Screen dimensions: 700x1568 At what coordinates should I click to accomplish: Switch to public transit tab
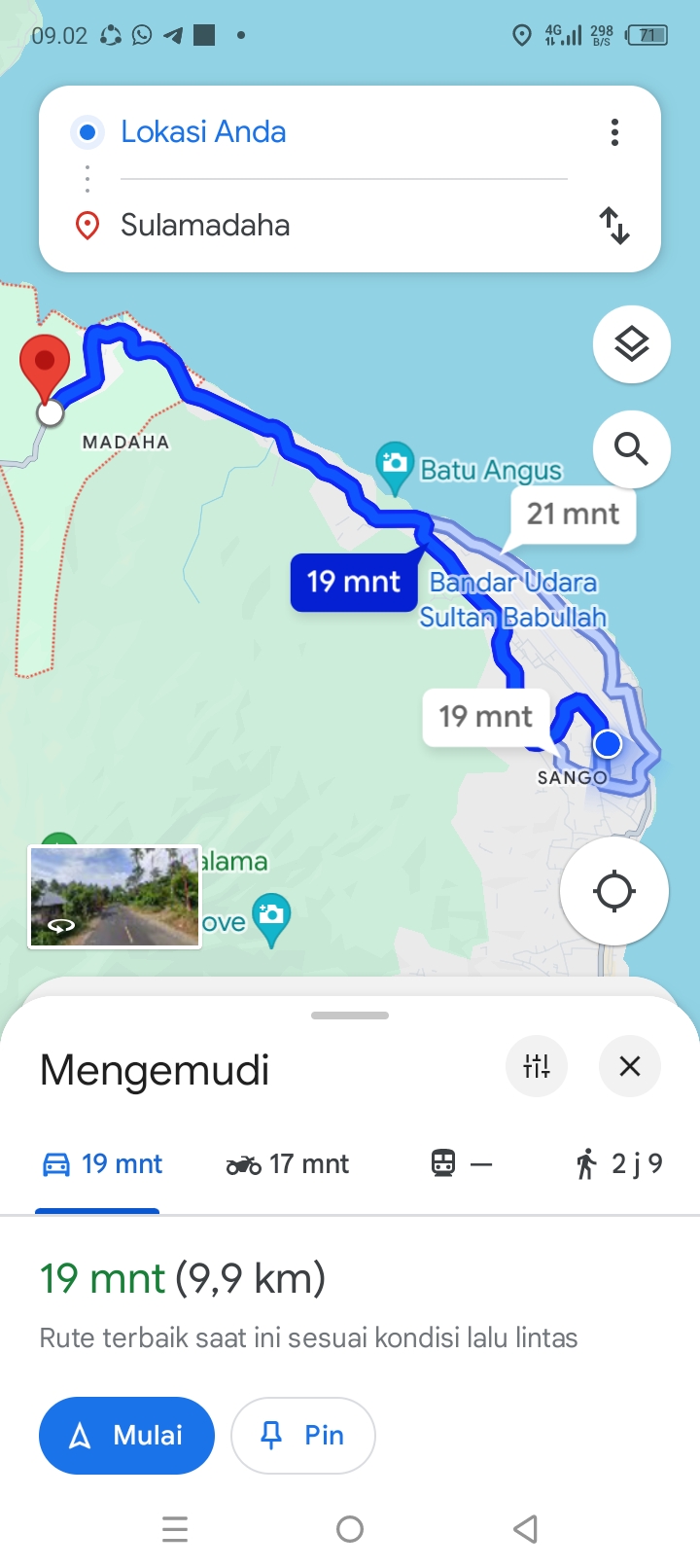point(462,1164)
